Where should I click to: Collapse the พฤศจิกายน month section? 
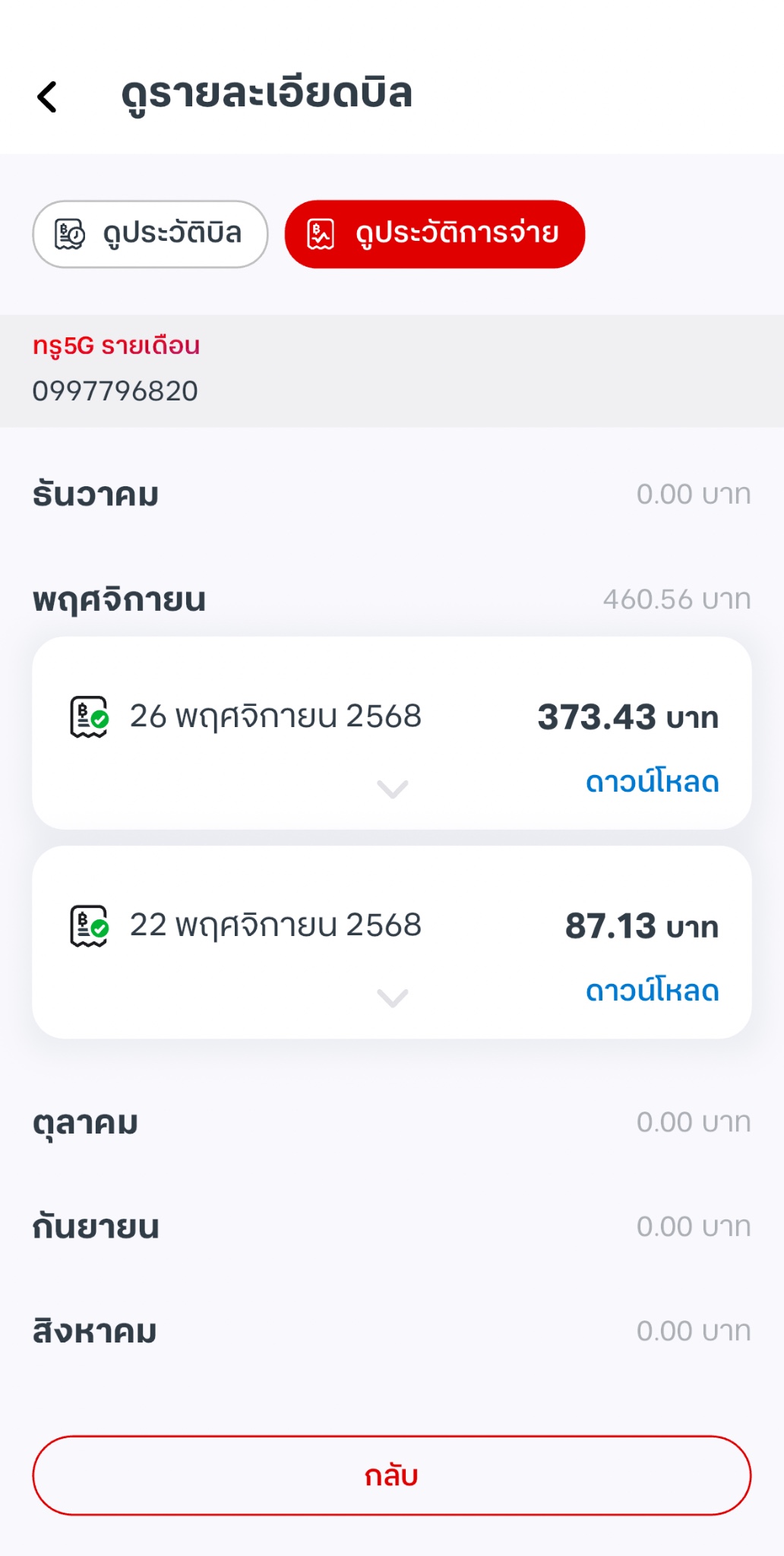coord(392,599)
